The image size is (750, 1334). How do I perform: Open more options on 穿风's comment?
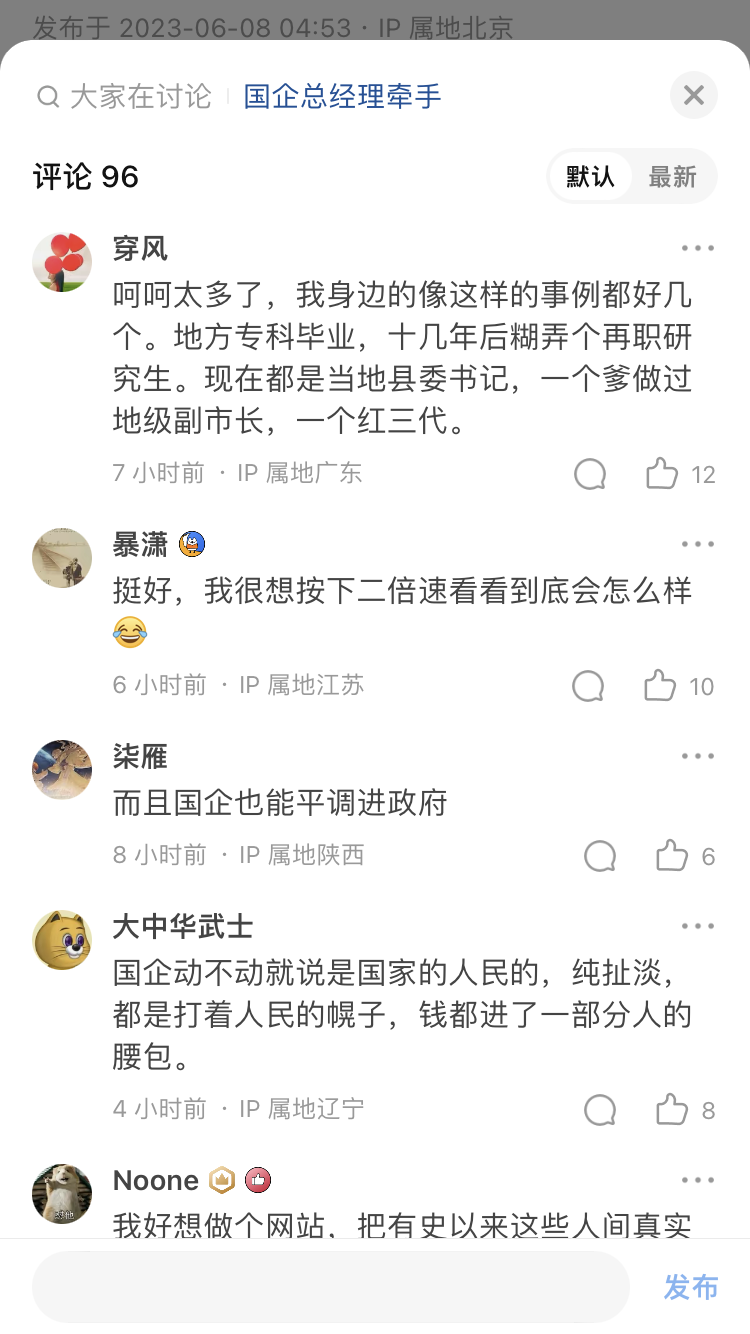coord(698,248)
